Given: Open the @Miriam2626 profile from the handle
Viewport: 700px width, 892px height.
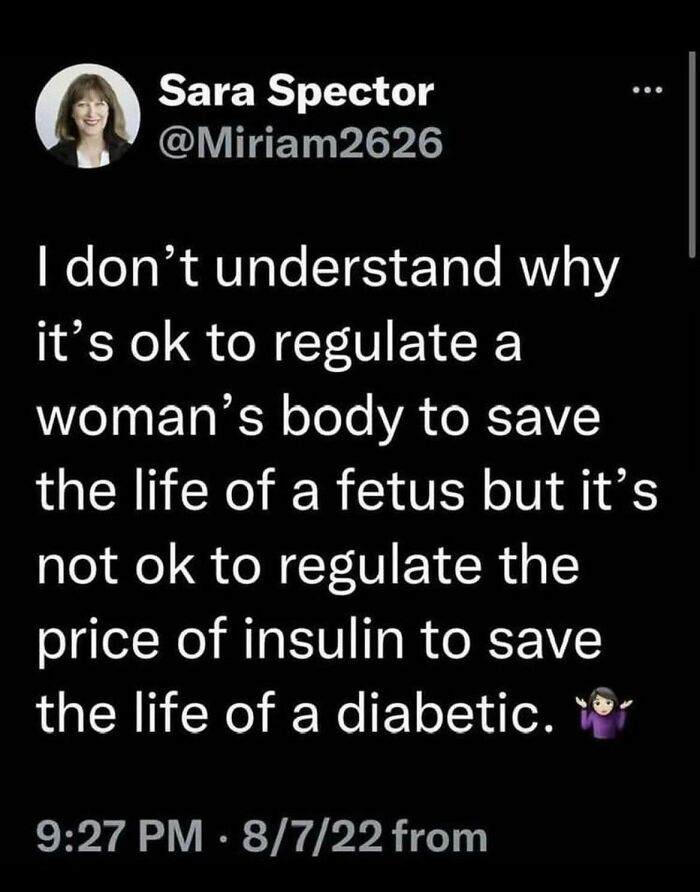Looking at the screenshot, I should [x=299, y=146].
